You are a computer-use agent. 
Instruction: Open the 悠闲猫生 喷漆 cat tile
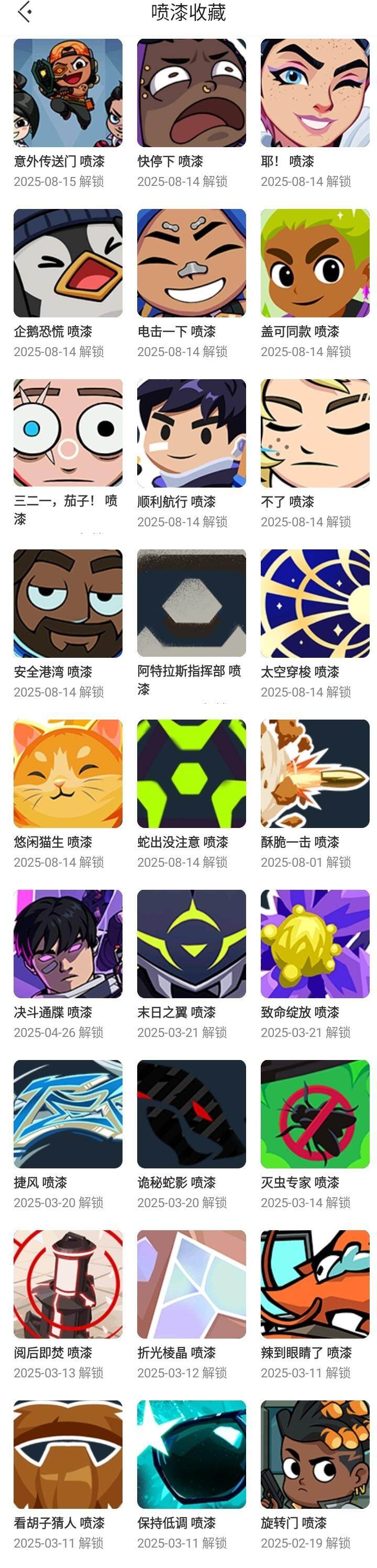click(x=68, y=774)
